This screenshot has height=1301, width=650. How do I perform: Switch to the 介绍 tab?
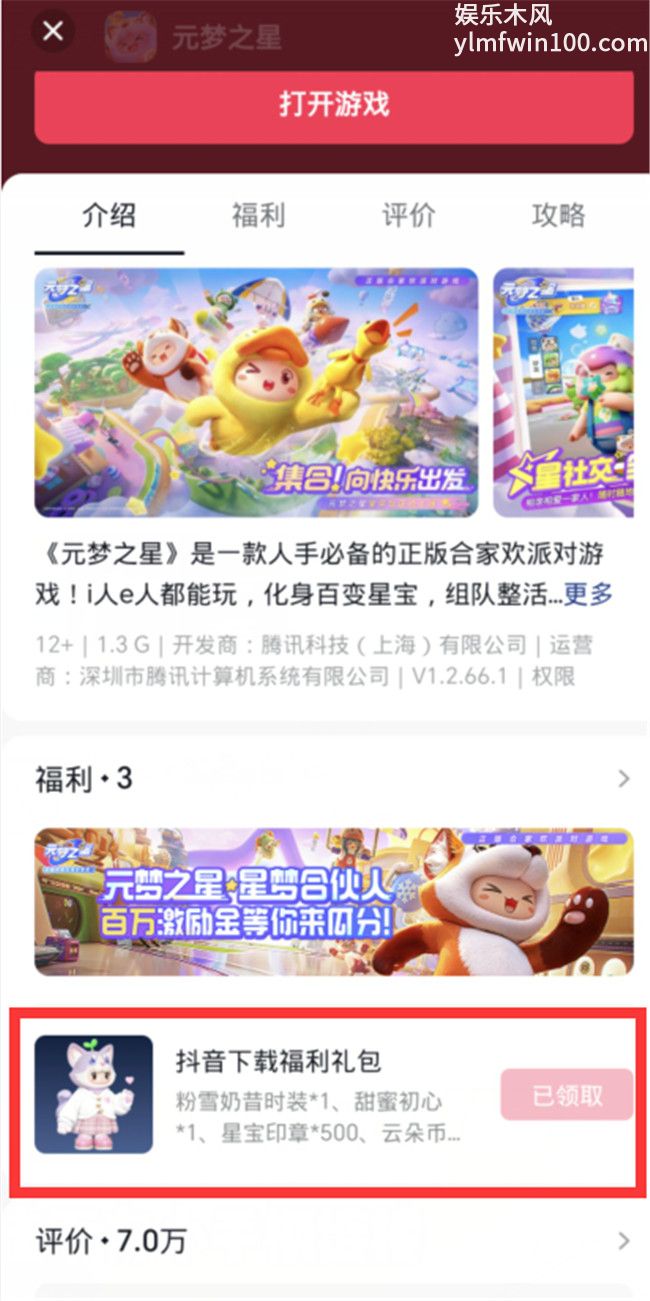pos(109,216)
